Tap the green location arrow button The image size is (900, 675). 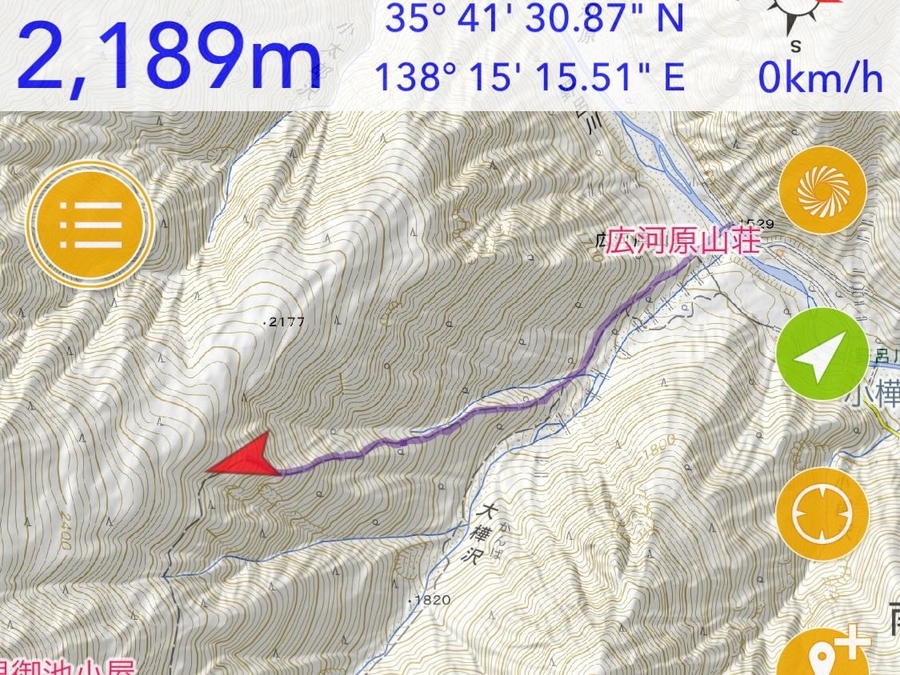pos(822,354)
